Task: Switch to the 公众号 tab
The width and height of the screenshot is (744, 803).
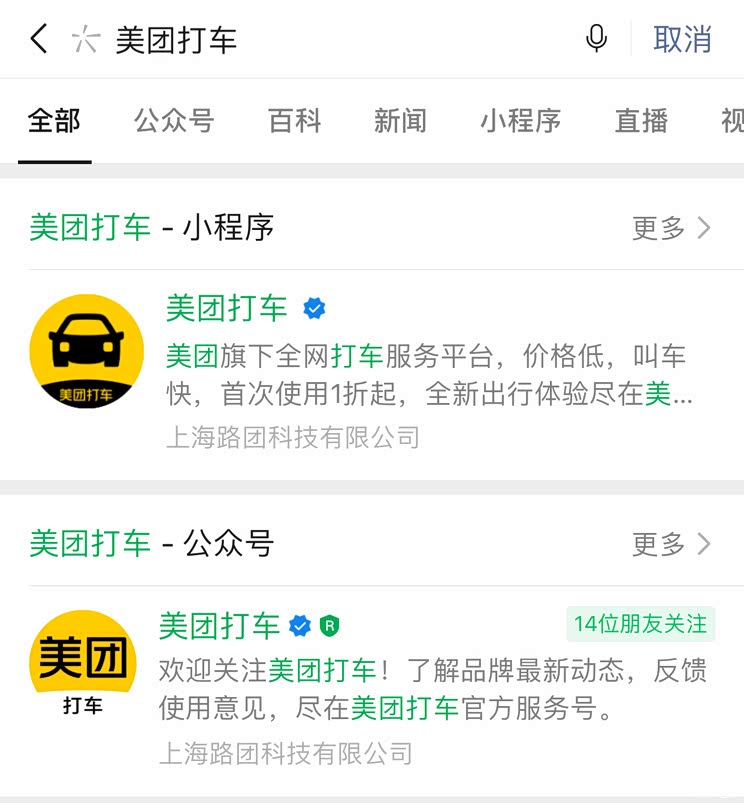Action: point(174,122)
